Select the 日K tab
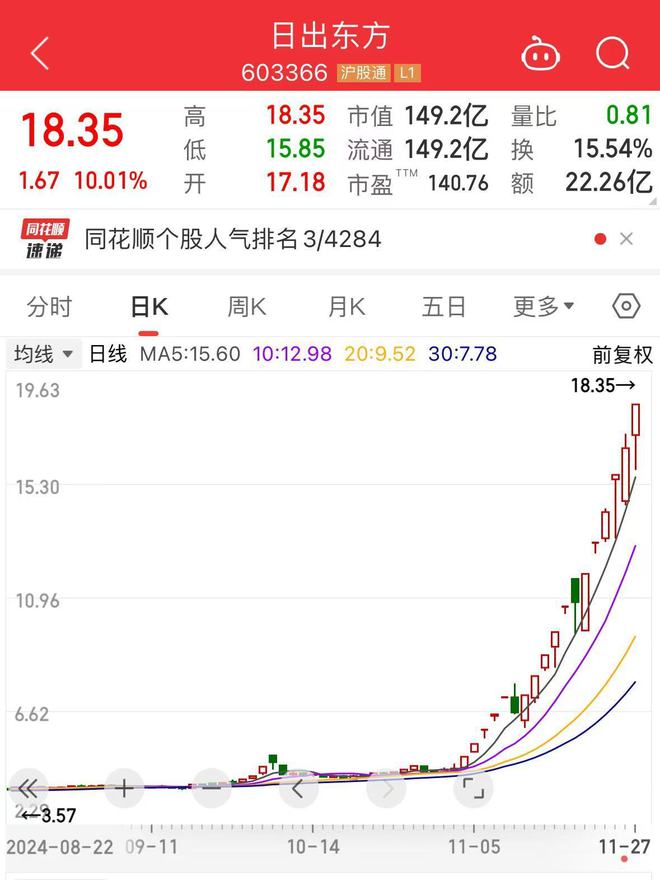The image size is (660, 880). click(x=149, y=306)
